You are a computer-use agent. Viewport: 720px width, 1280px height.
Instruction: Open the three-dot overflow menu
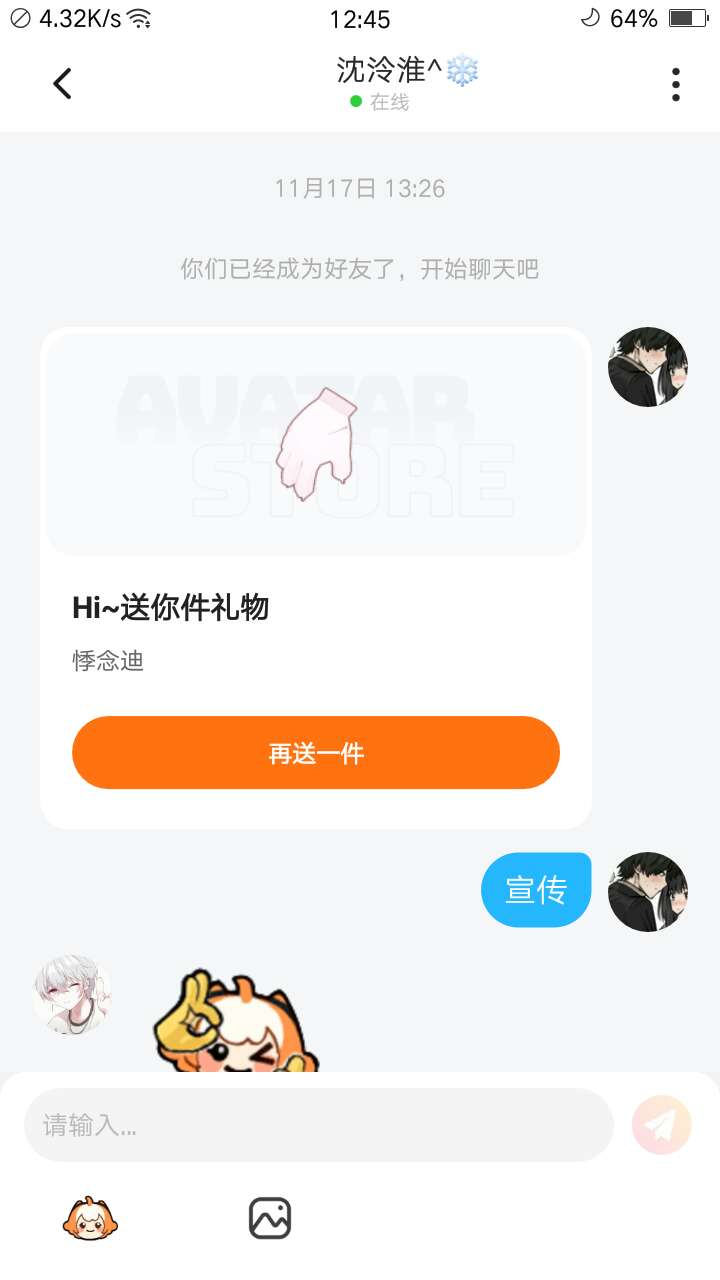pos(676,84)
